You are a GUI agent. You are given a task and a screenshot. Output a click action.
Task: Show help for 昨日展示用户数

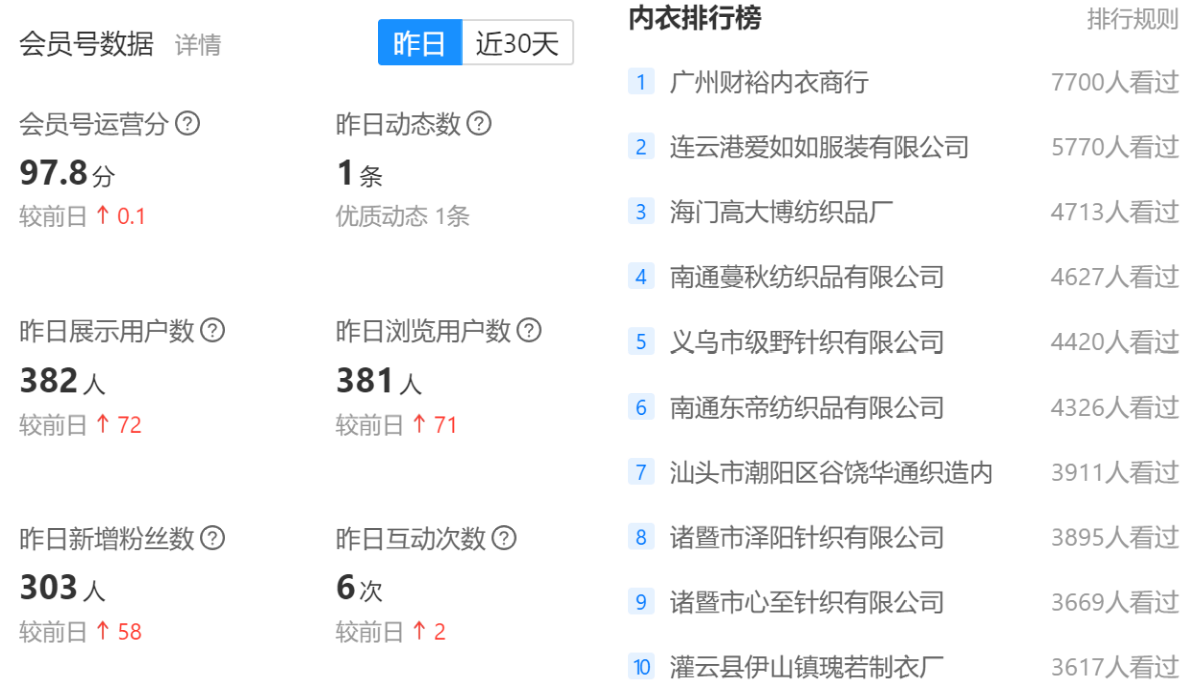(x=213, y=330)
